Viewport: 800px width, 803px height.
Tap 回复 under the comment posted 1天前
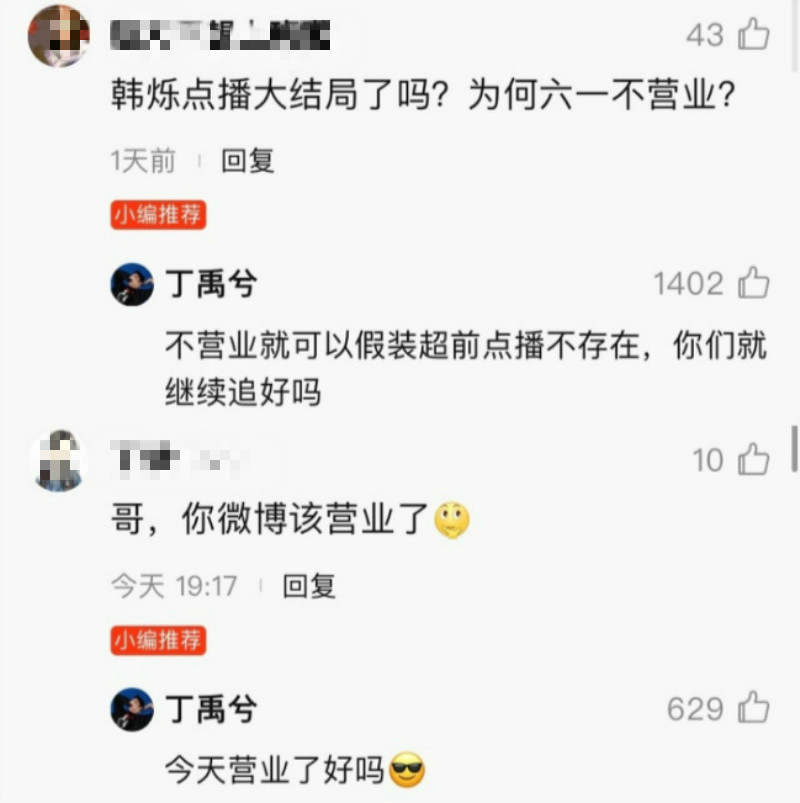[x=247, y=161]
